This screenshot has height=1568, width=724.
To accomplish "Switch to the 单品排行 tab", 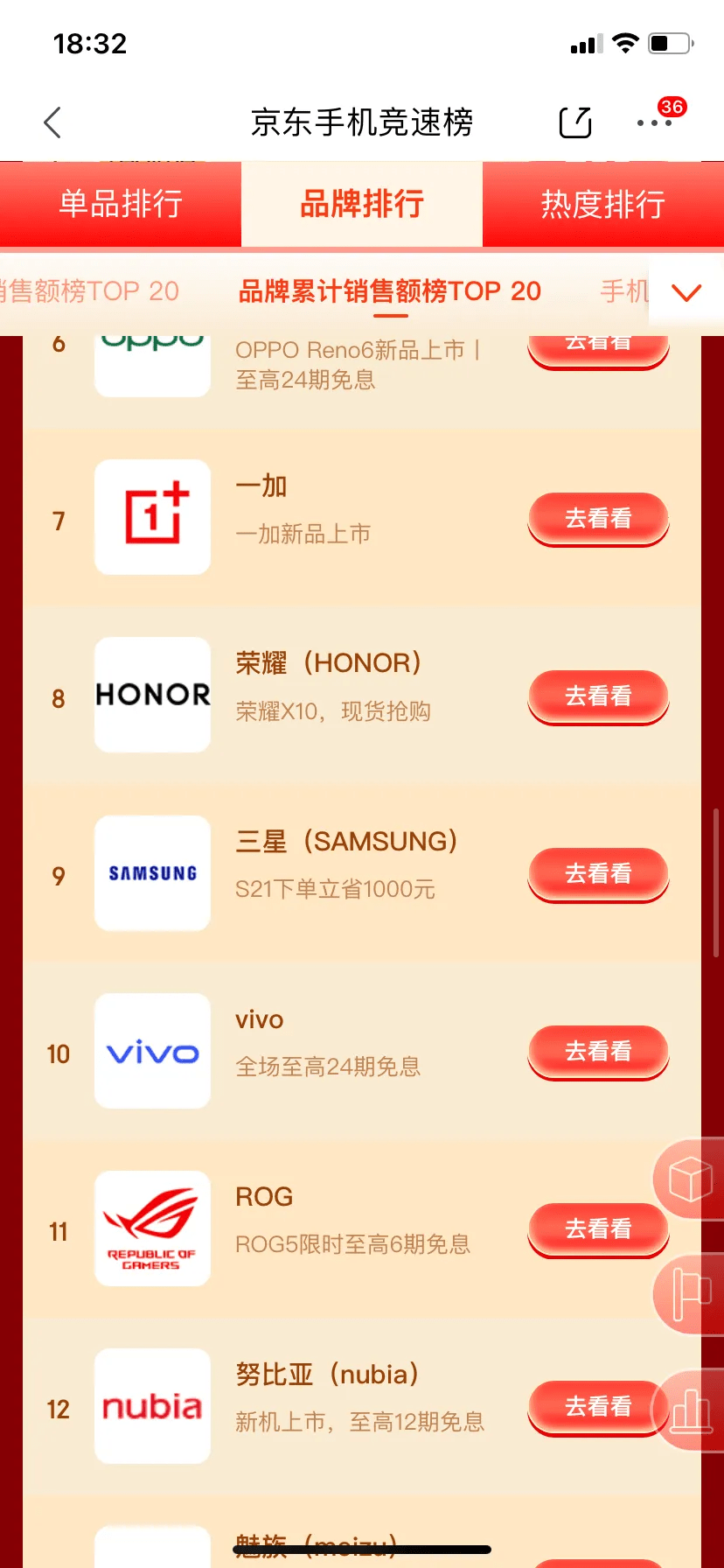I will (121, 204).
